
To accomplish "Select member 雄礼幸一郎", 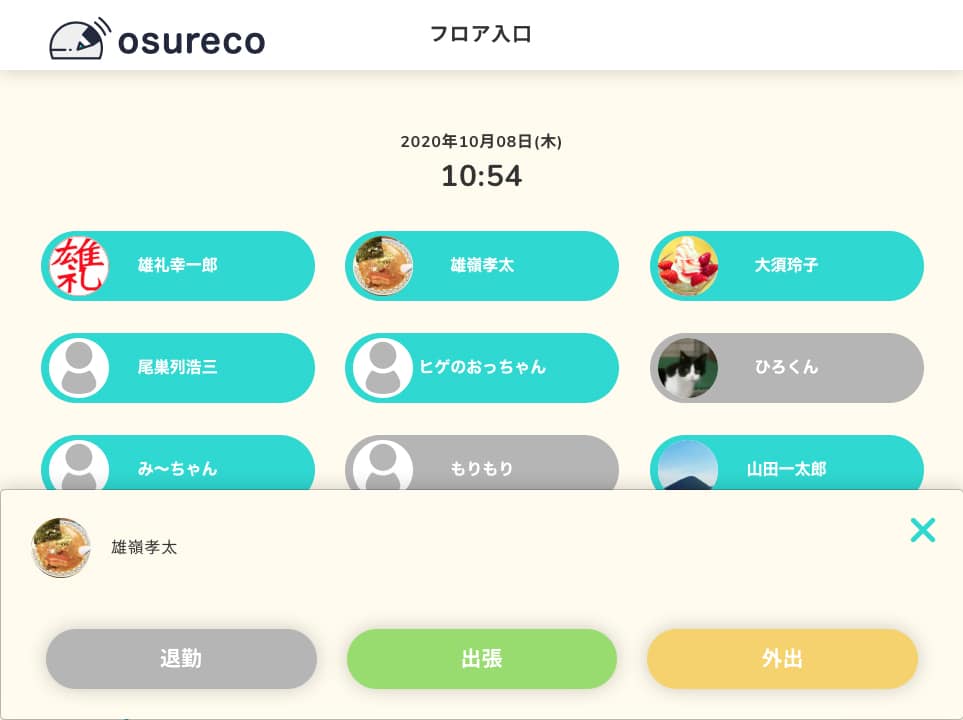I will (178, 266).
